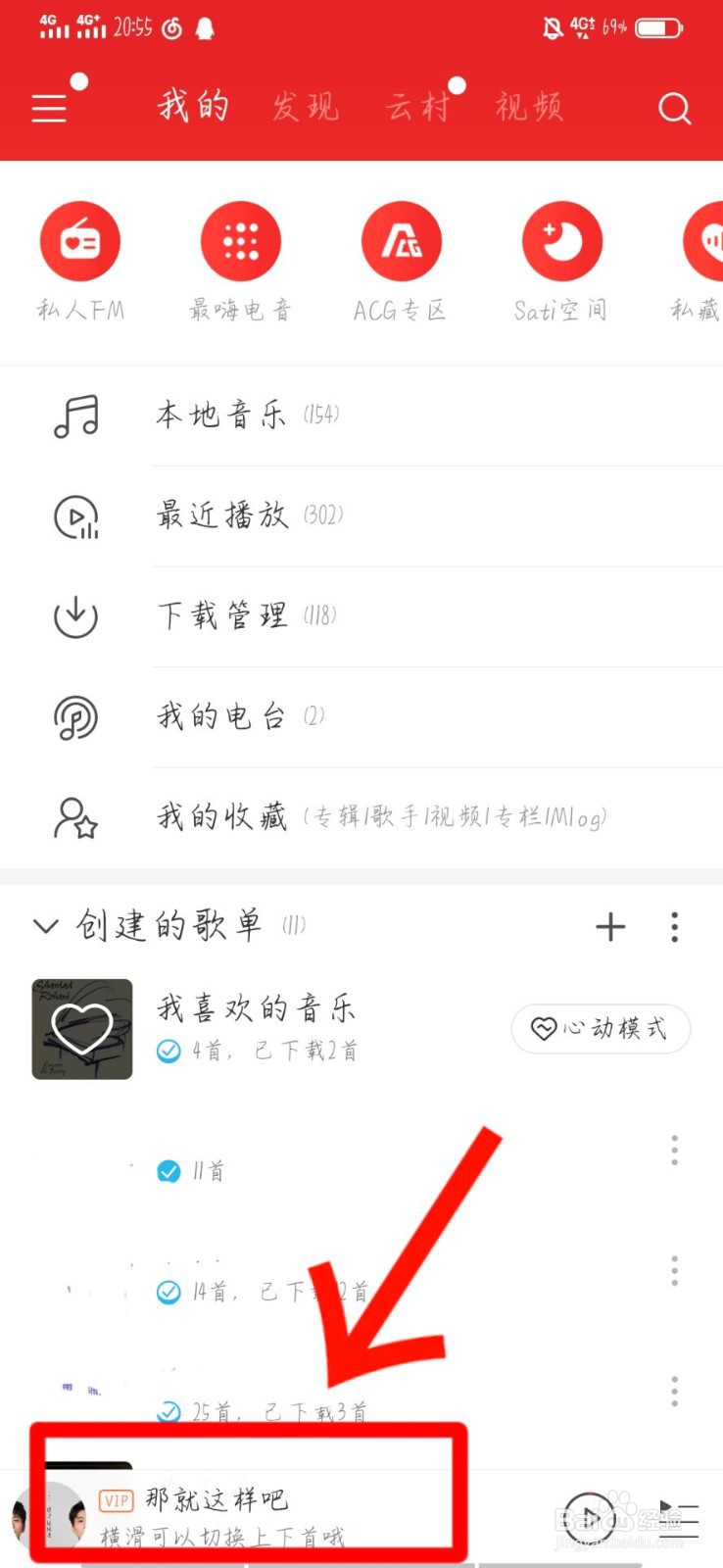Switch to the 视频 tab

529,106
